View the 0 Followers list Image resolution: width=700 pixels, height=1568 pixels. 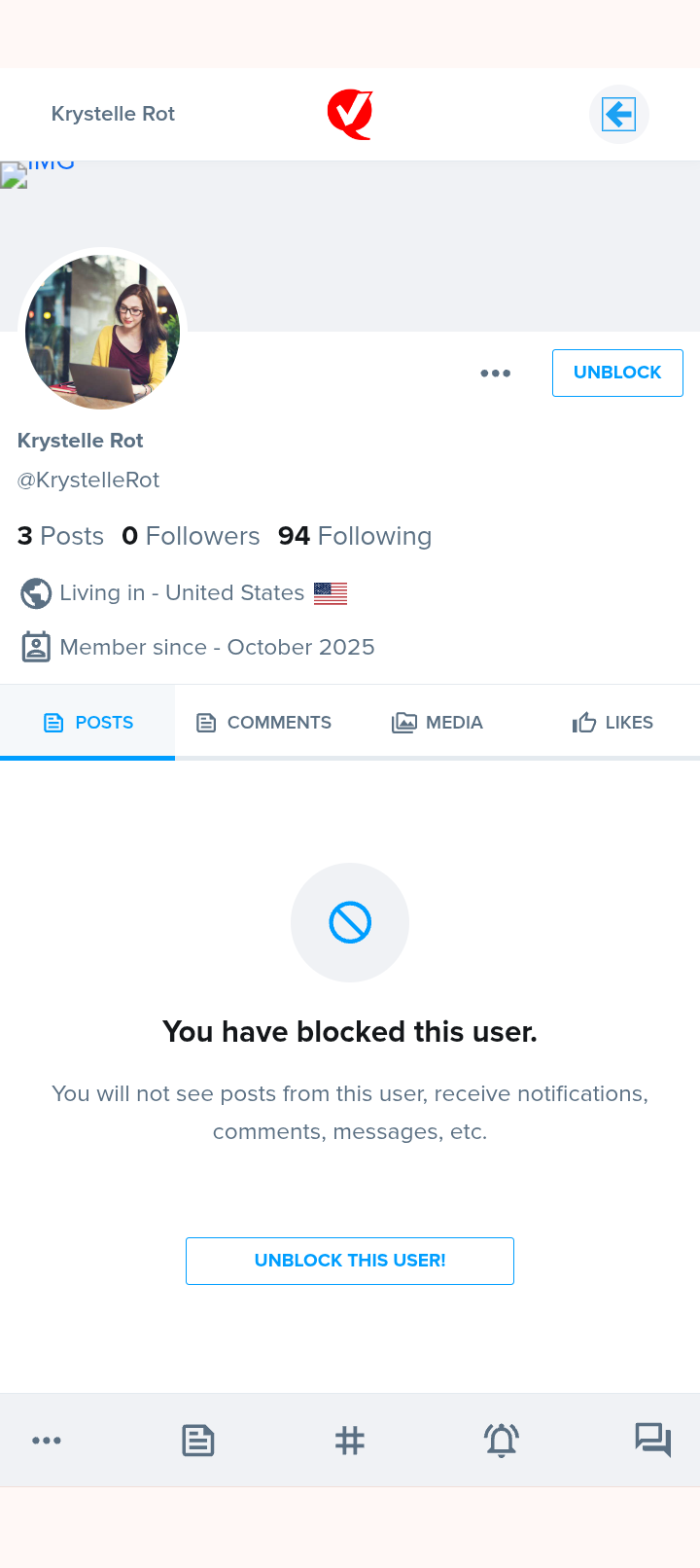click(x=191, y=536)
